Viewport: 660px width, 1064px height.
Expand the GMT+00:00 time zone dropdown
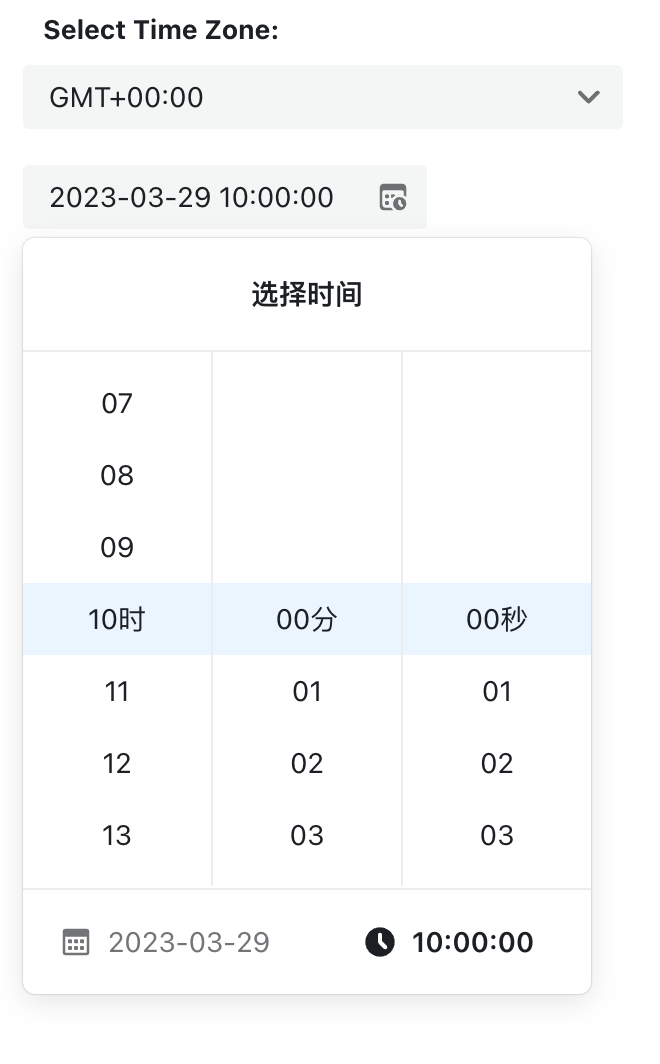point(322,97)
